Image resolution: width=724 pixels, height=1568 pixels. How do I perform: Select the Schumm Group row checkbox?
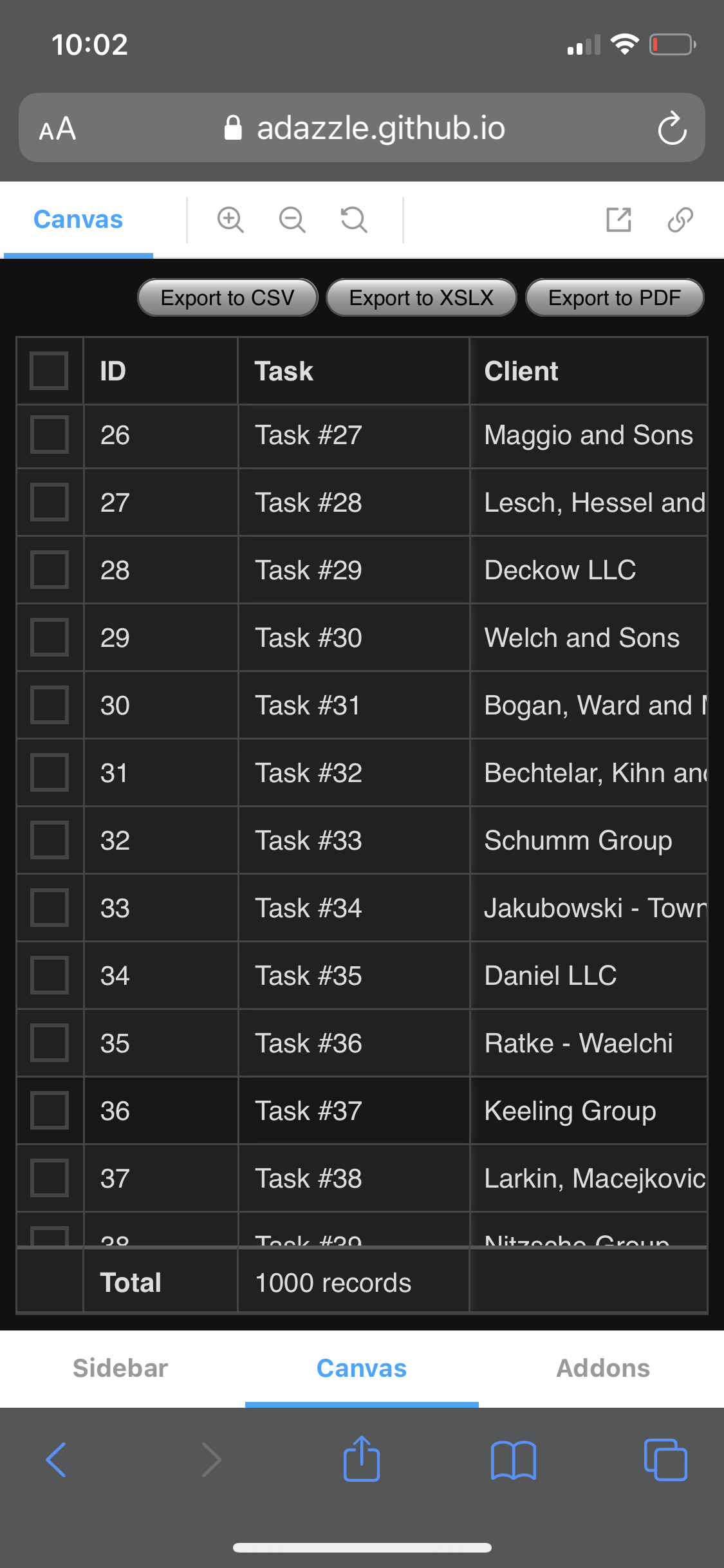50,841
